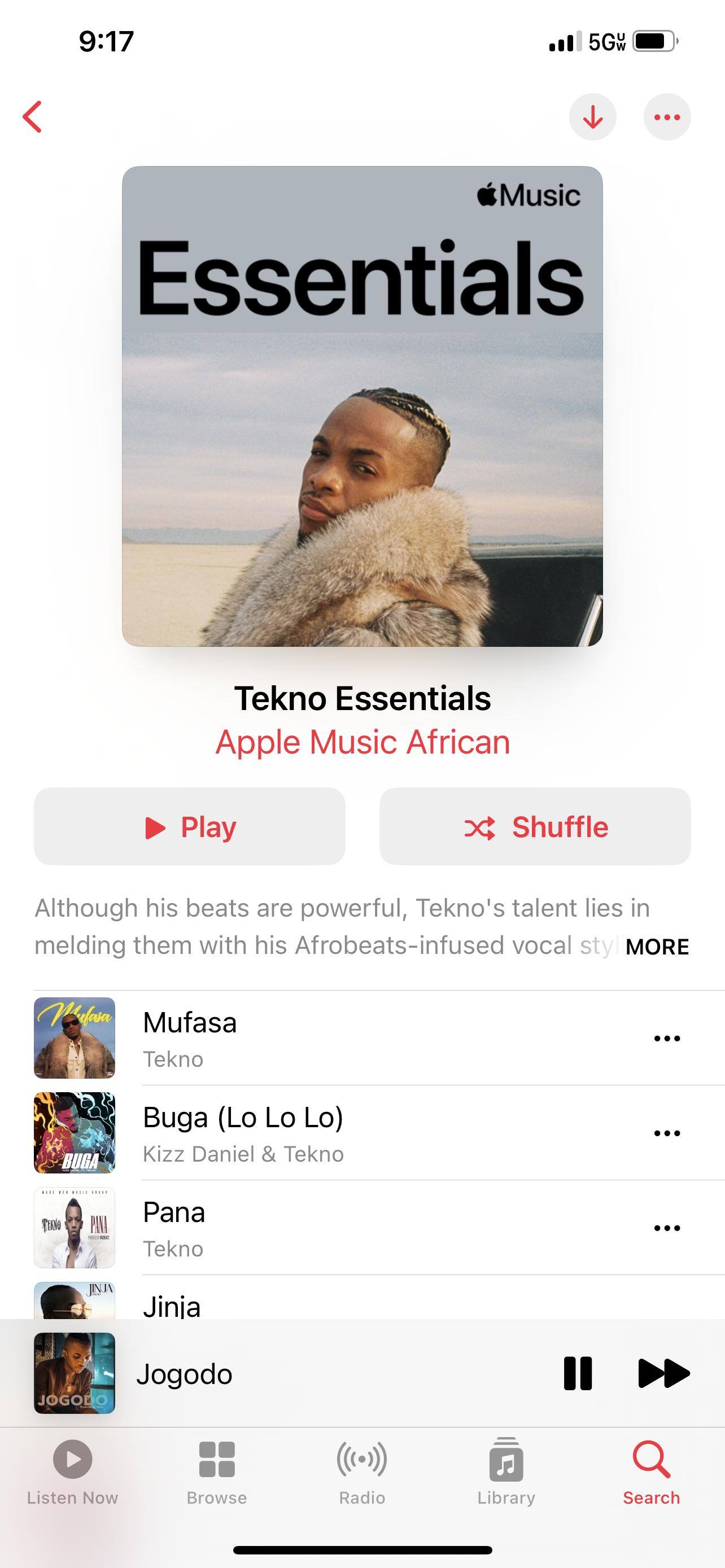Image resolution: width=725 pixels, height=1568 pixels.
Task: Switch to the Browse tab
Action: point(217,1470)
